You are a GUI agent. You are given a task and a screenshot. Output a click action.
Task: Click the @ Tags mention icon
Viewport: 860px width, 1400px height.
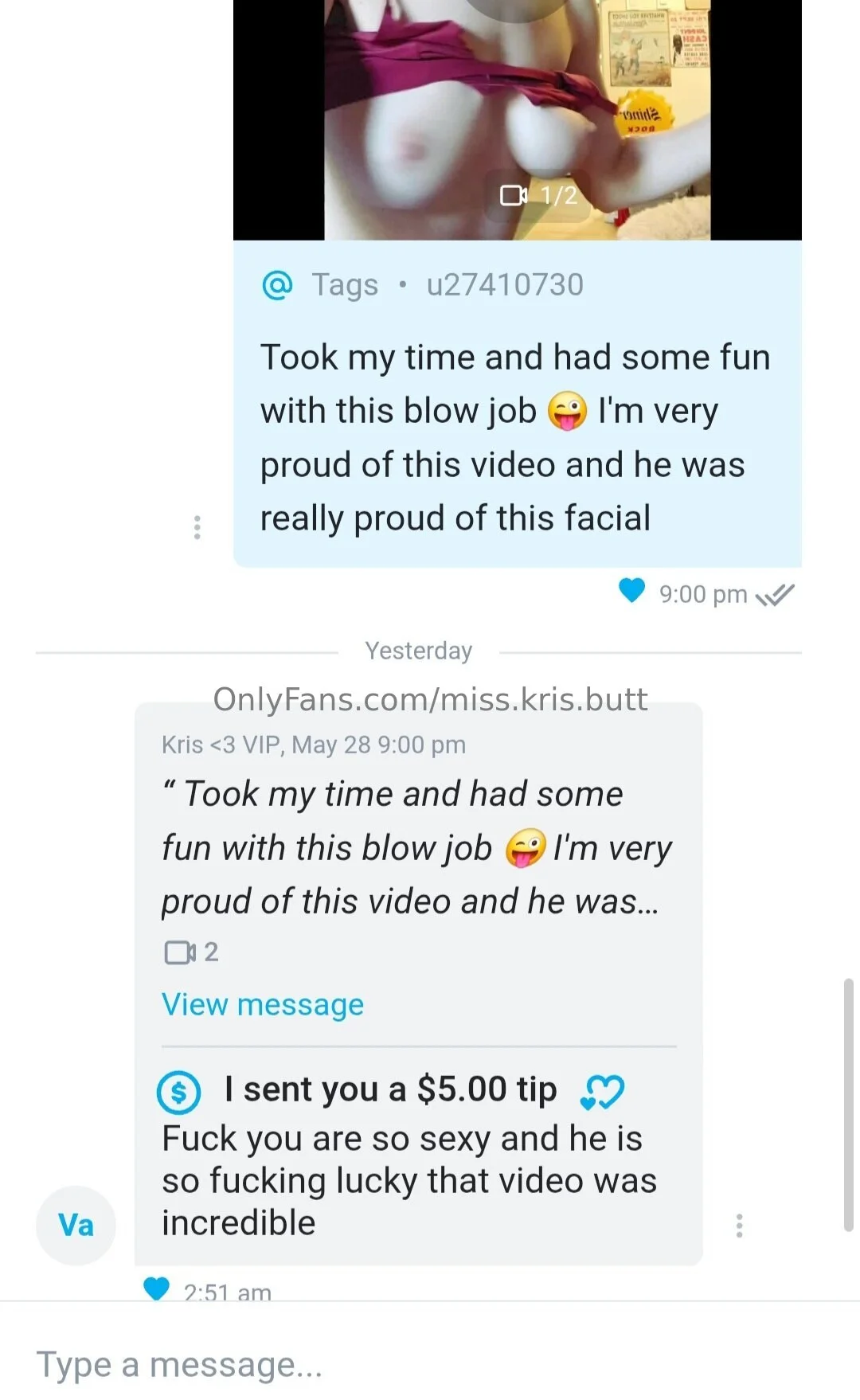click(276, 284)
